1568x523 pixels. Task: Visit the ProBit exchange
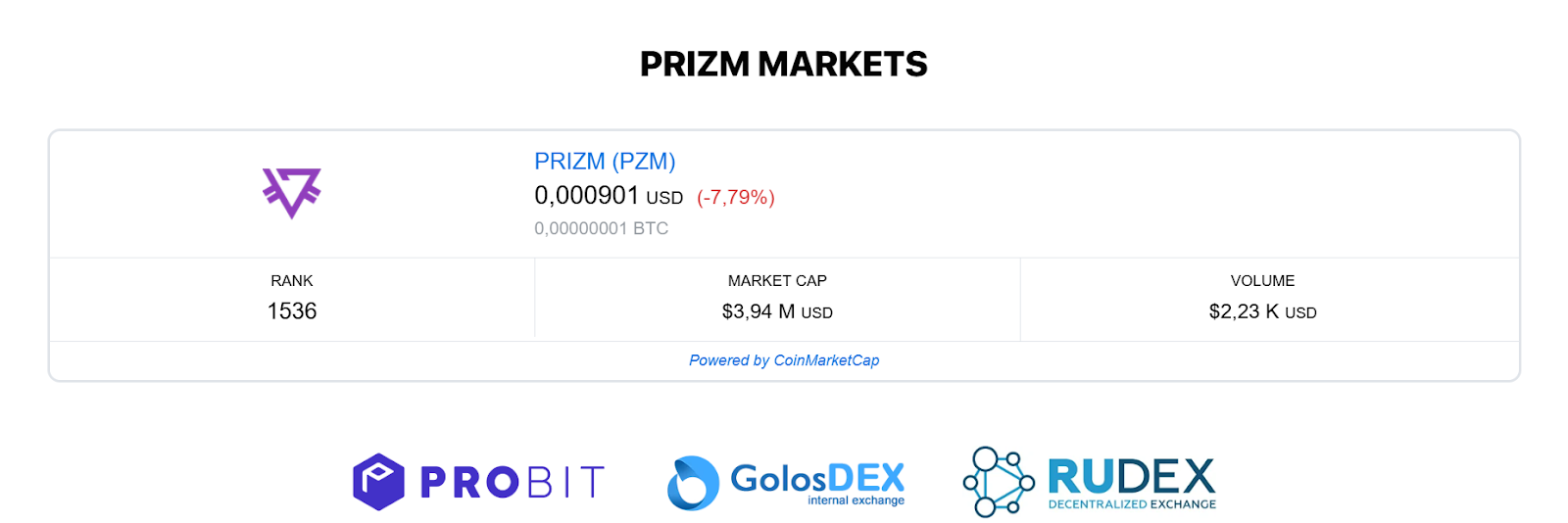pos(478,482)
